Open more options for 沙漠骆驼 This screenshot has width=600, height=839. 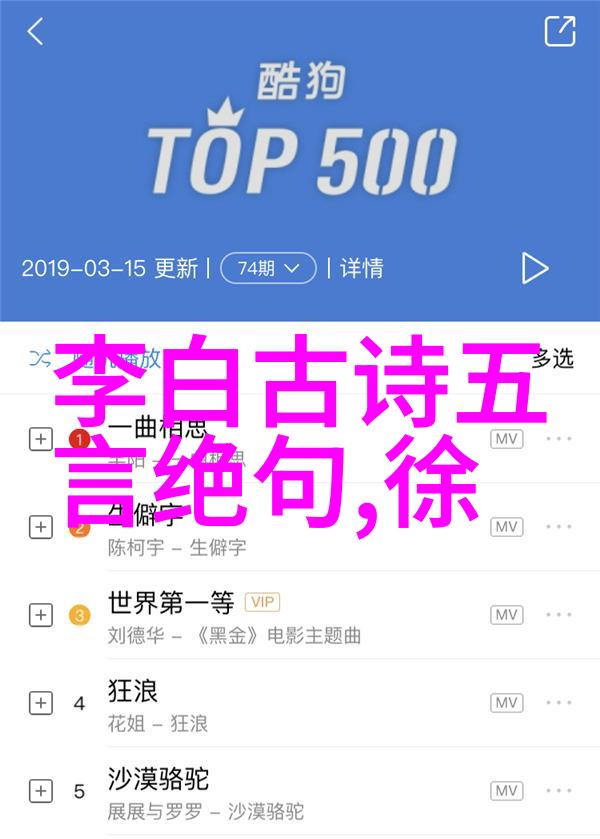click(x=559, y=791)
